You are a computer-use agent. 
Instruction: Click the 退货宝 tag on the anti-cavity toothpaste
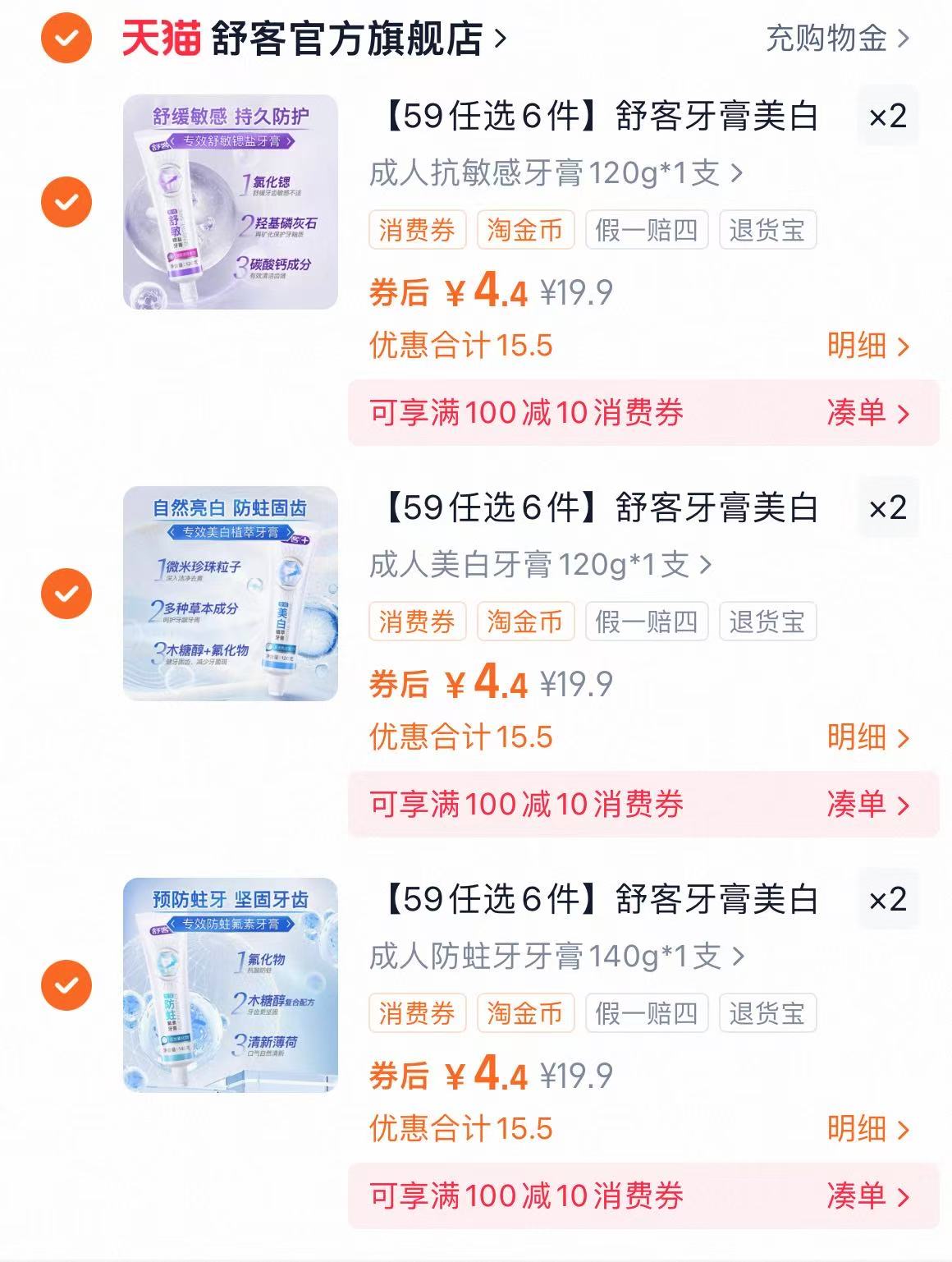(767, 1013)
